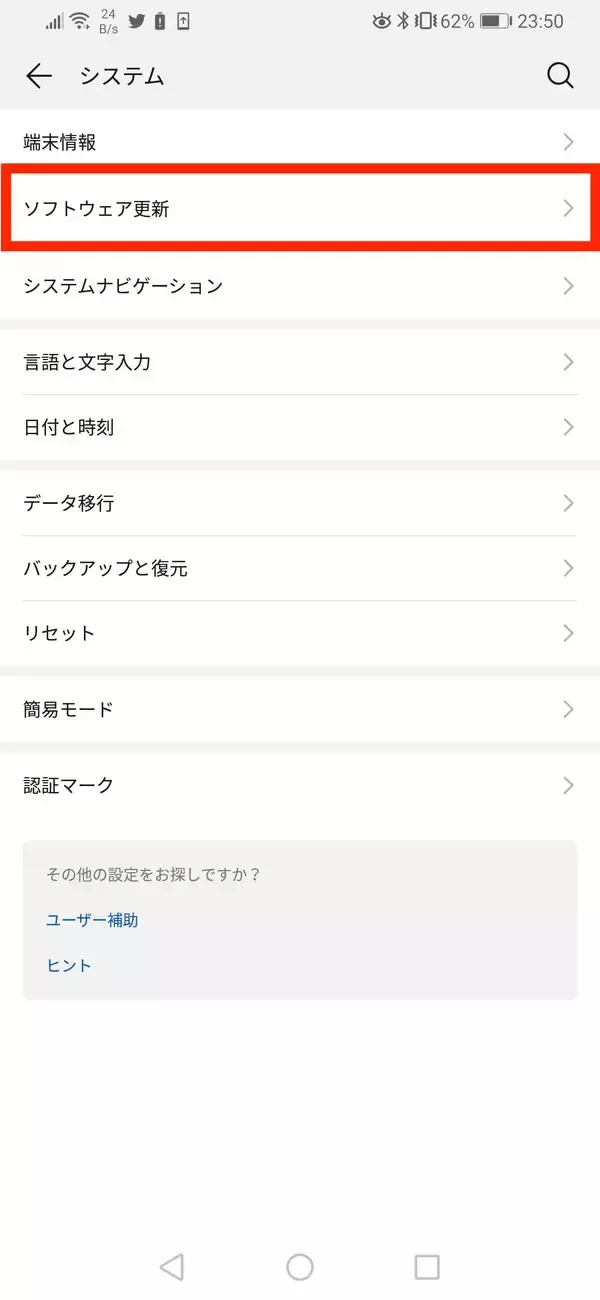View 認証マーク
Screen dimensions: 600x1300
tap(300, 785)
